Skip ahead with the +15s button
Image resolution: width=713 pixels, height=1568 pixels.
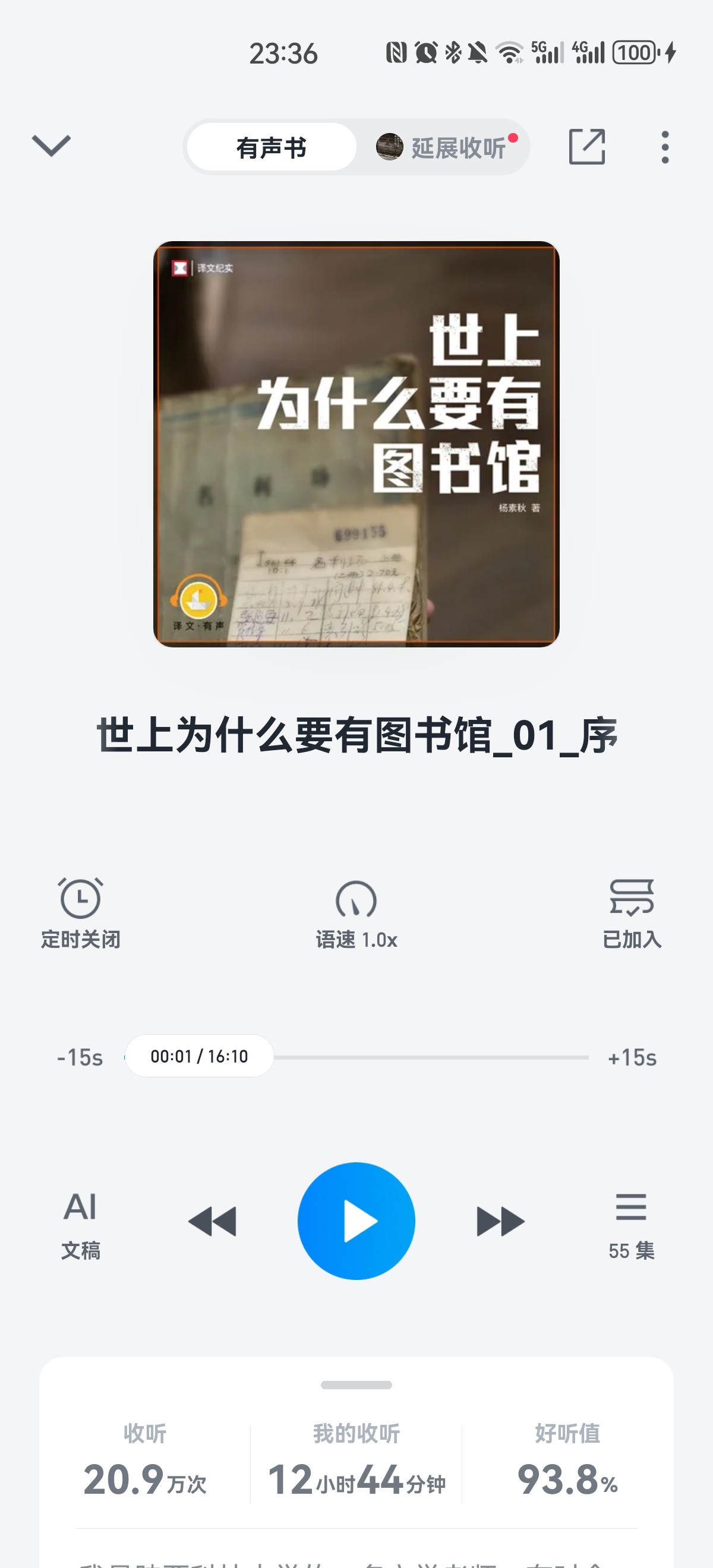[x=632, y=1057]
